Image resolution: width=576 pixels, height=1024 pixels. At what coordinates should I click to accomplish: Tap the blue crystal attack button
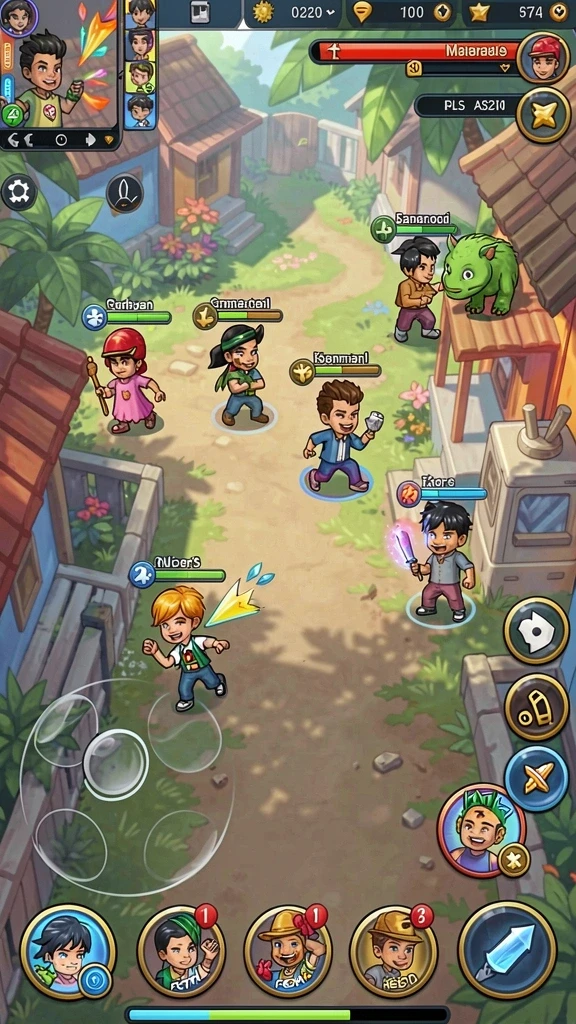pyautogui.click(x=507, y=950)
